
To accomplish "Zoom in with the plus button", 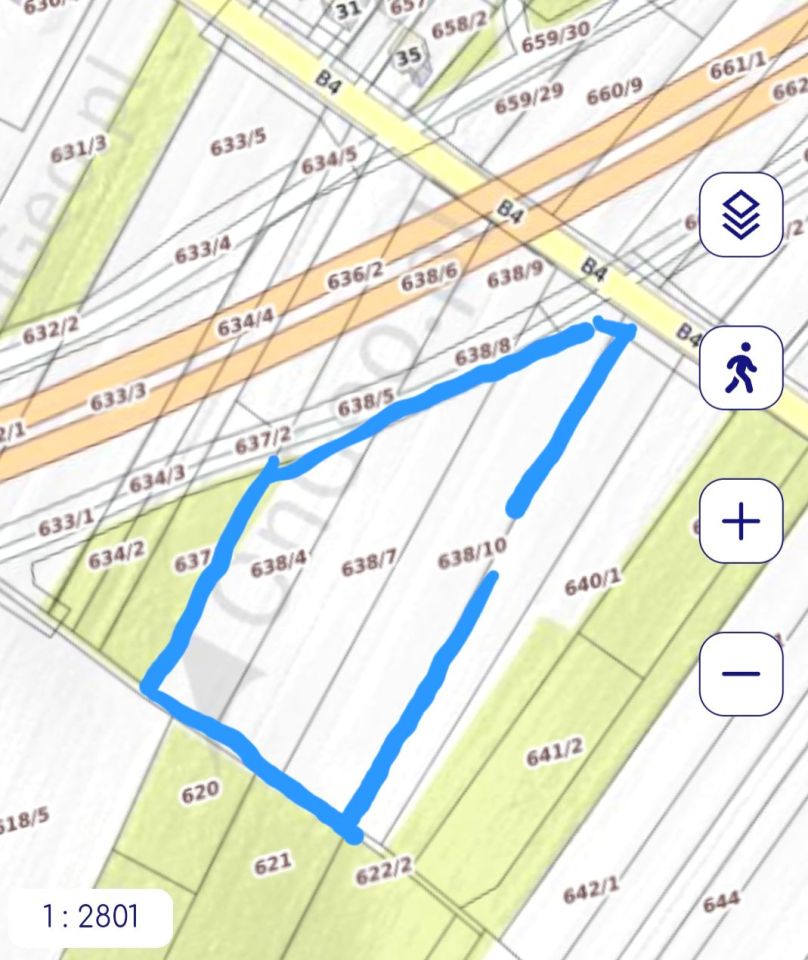I will click(740, 521).
